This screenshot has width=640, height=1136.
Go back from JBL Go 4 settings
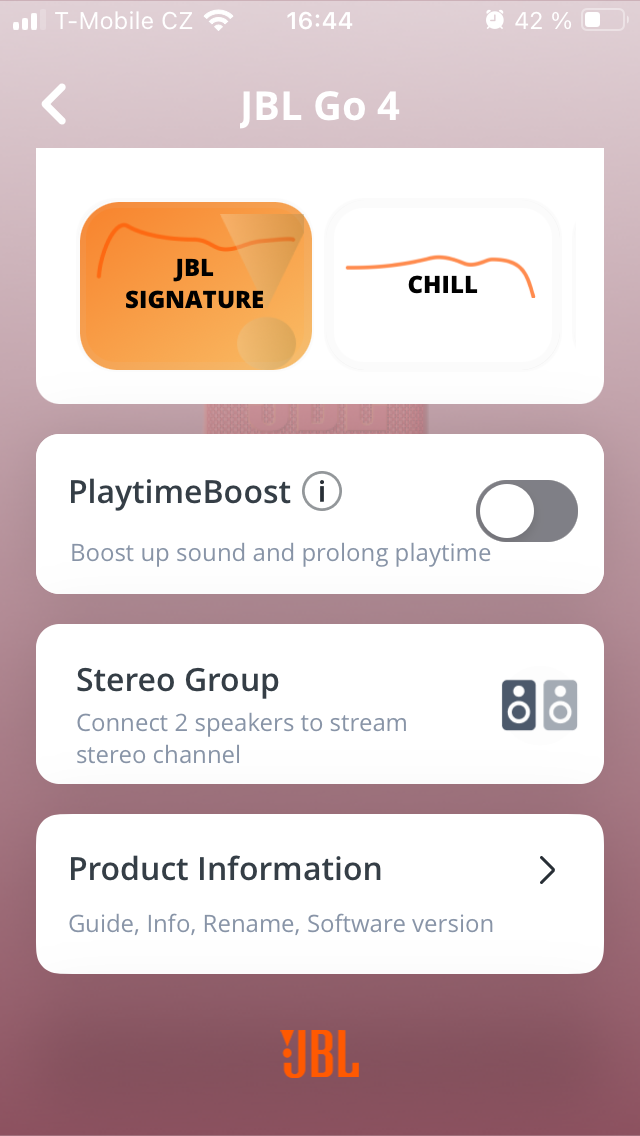[x=55, y=105]
